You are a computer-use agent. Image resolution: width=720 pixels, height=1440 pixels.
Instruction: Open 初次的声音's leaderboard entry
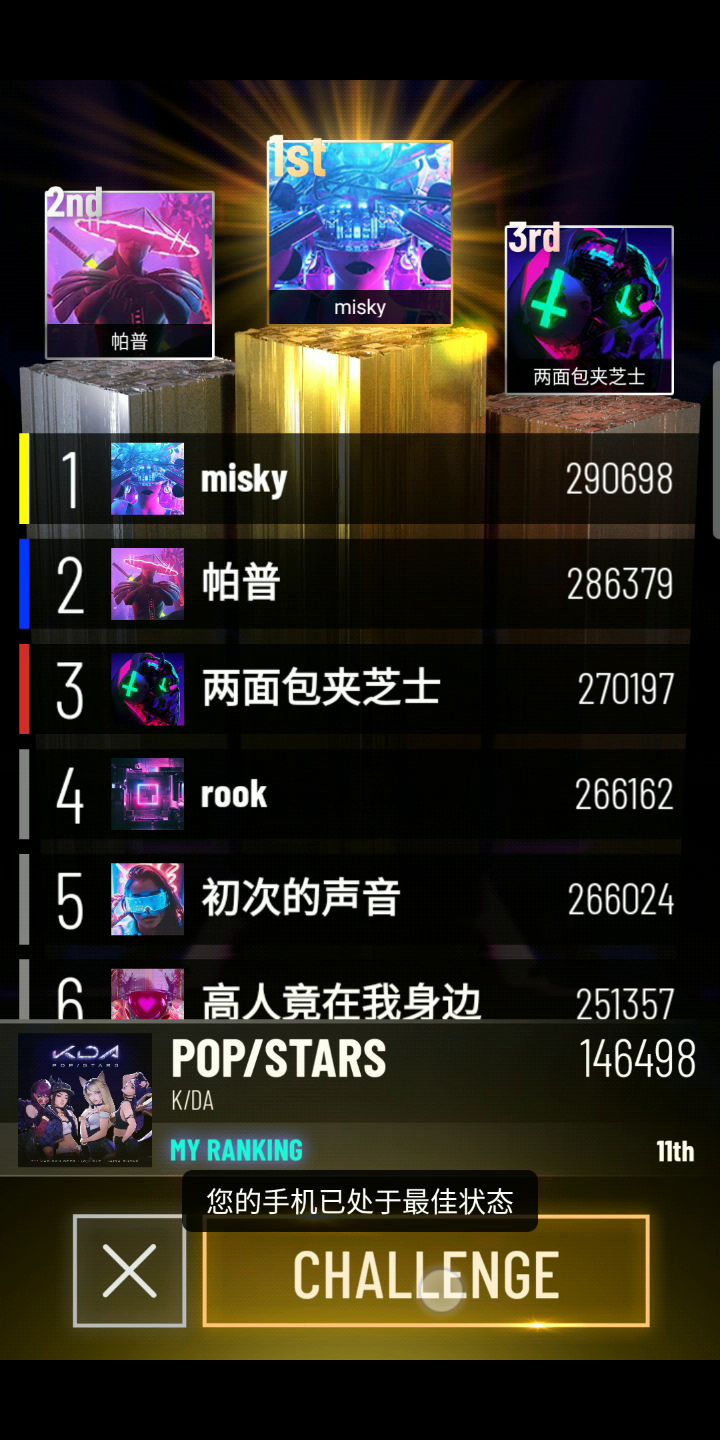360,898
